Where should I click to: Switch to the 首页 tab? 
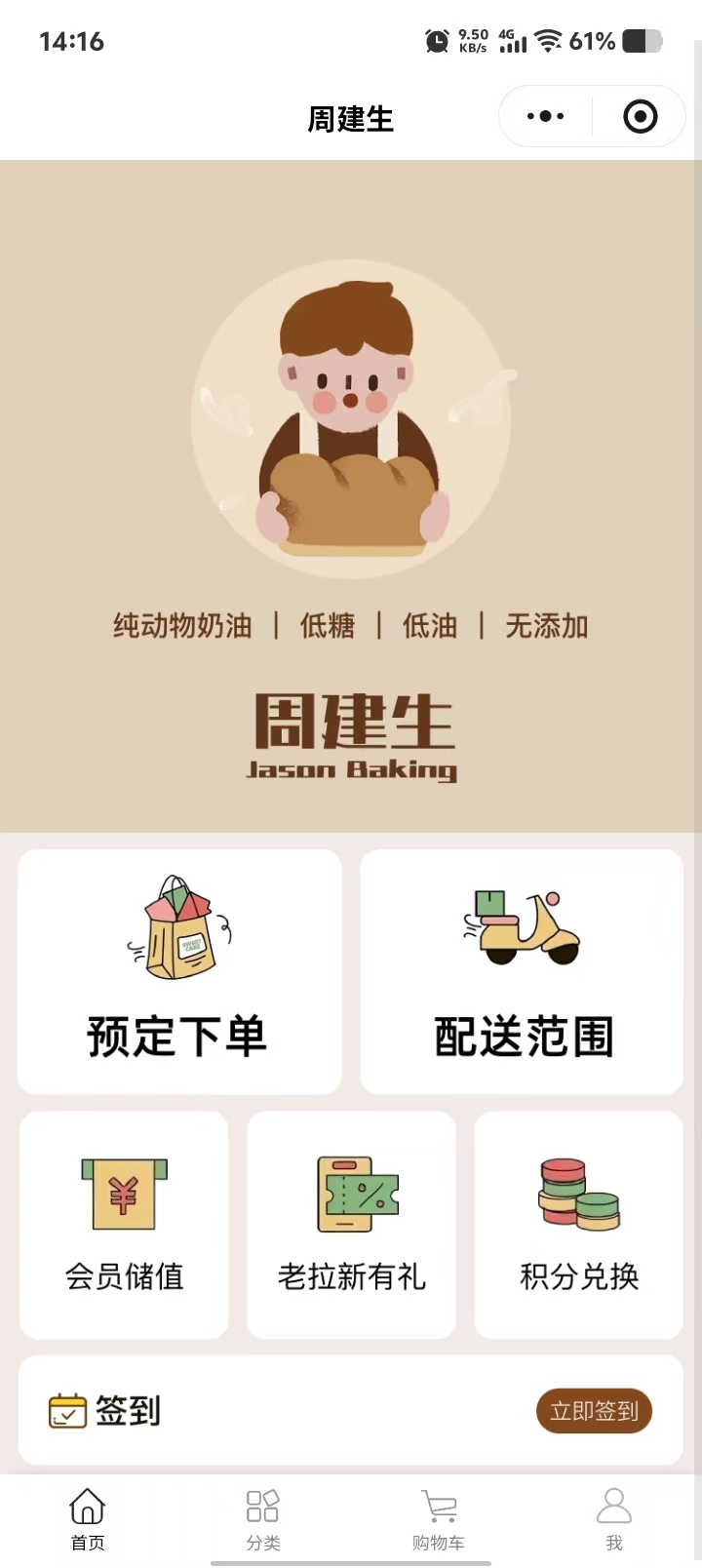(x=88, y=1518)
